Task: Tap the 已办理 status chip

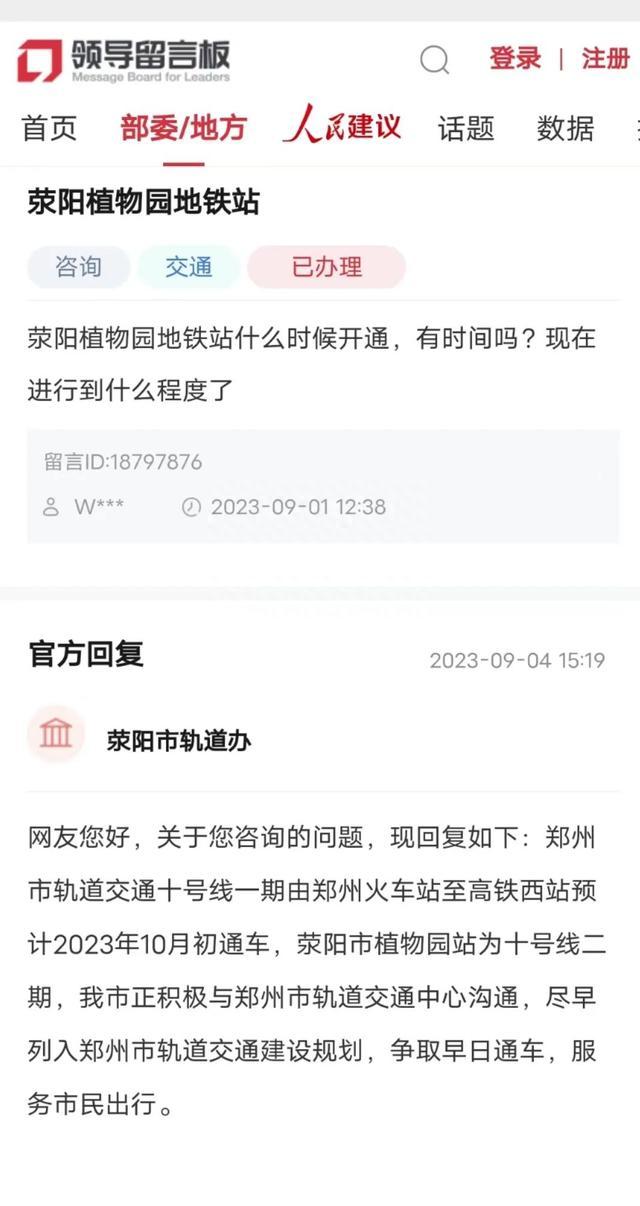Action: (327, 267)
